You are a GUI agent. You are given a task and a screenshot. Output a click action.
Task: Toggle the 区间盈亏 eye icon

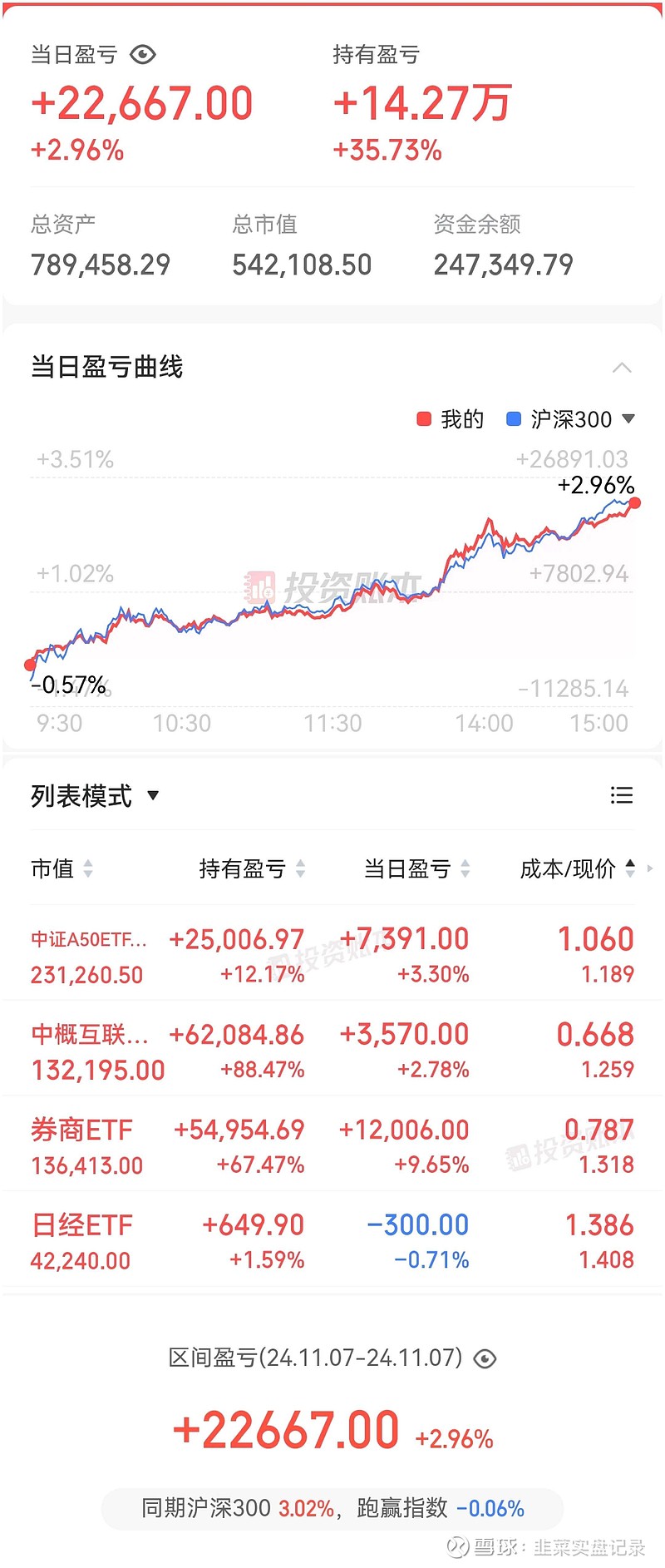coord(485,1358)
